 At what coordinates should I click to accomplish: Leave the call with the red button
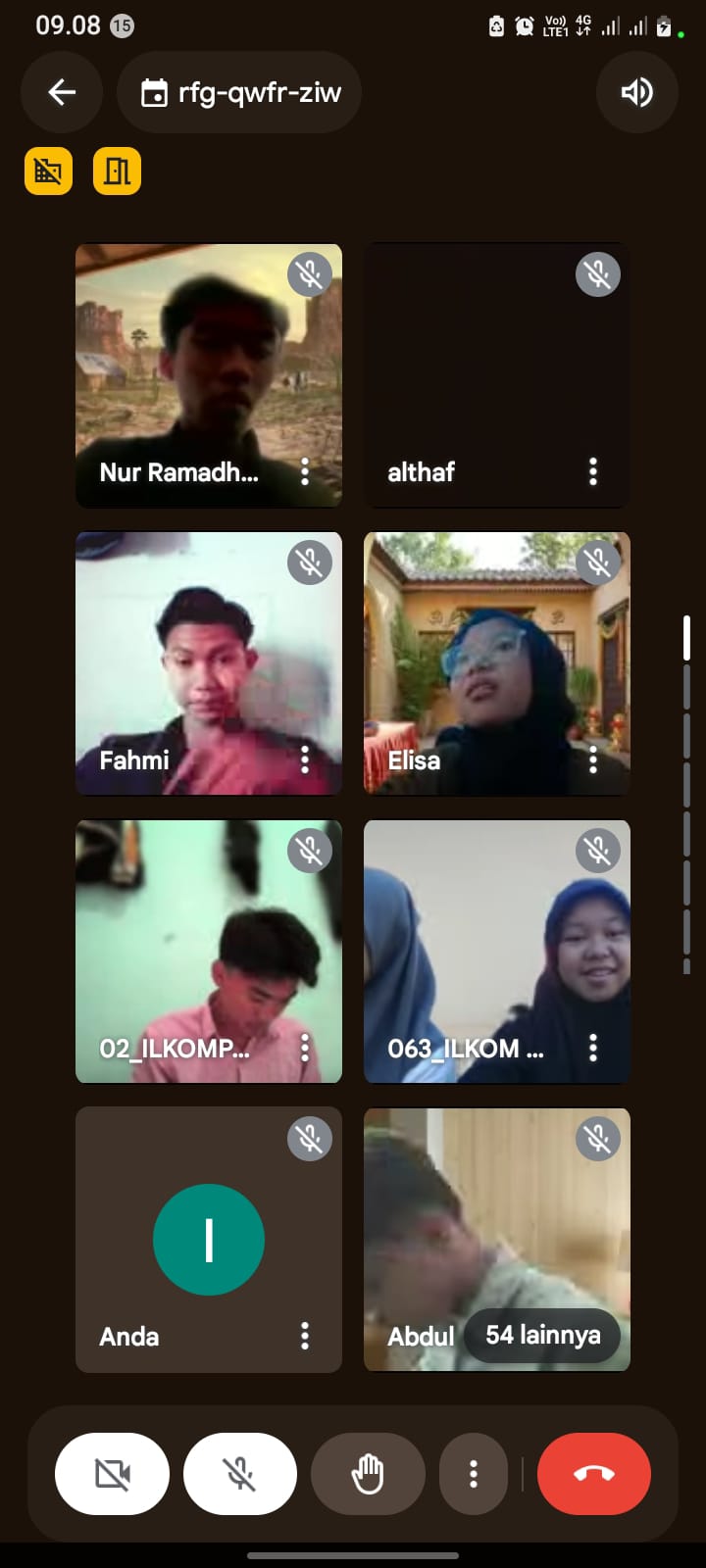pos(593,1473)
